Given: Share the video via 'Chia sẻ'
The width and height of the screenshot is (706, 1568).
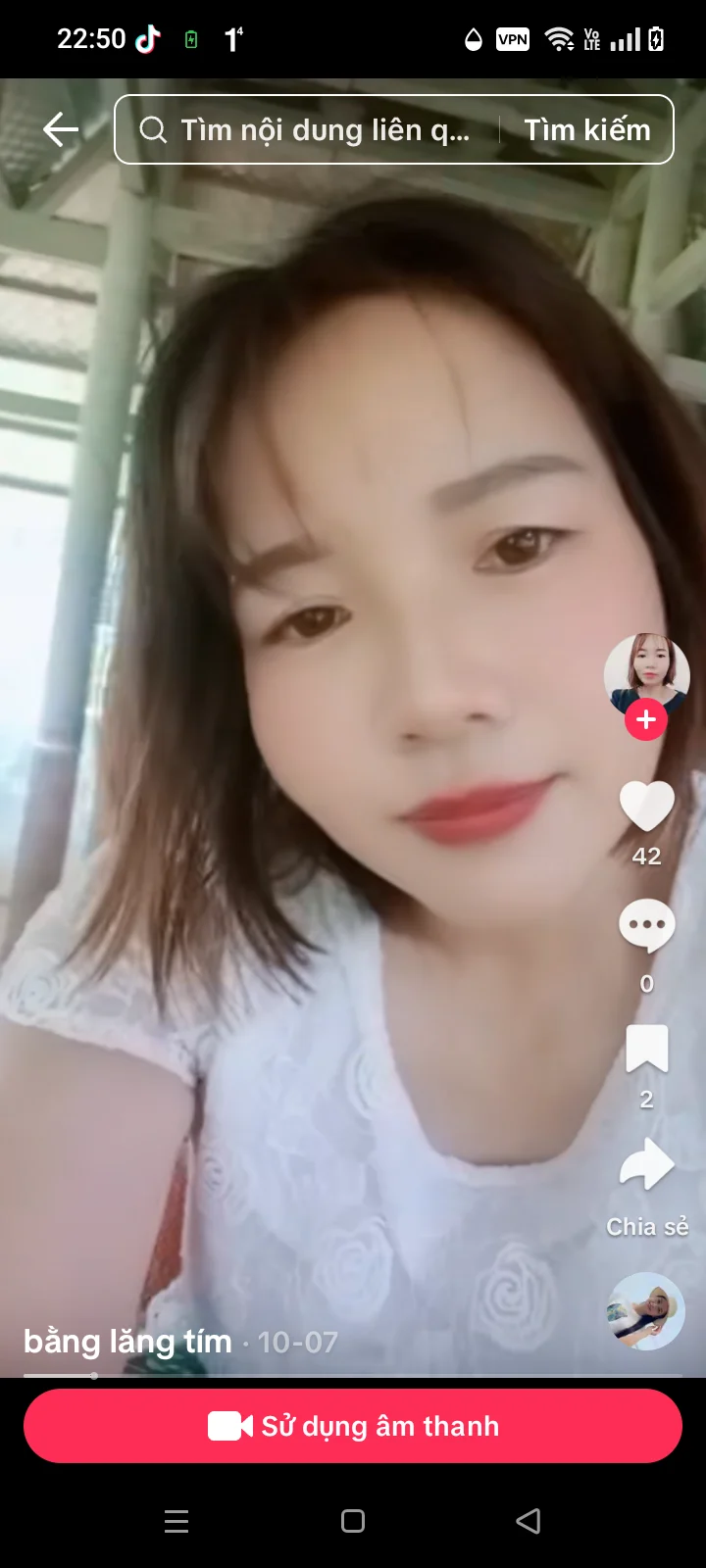Looking at the screenshot, I should coord(646,1168).
